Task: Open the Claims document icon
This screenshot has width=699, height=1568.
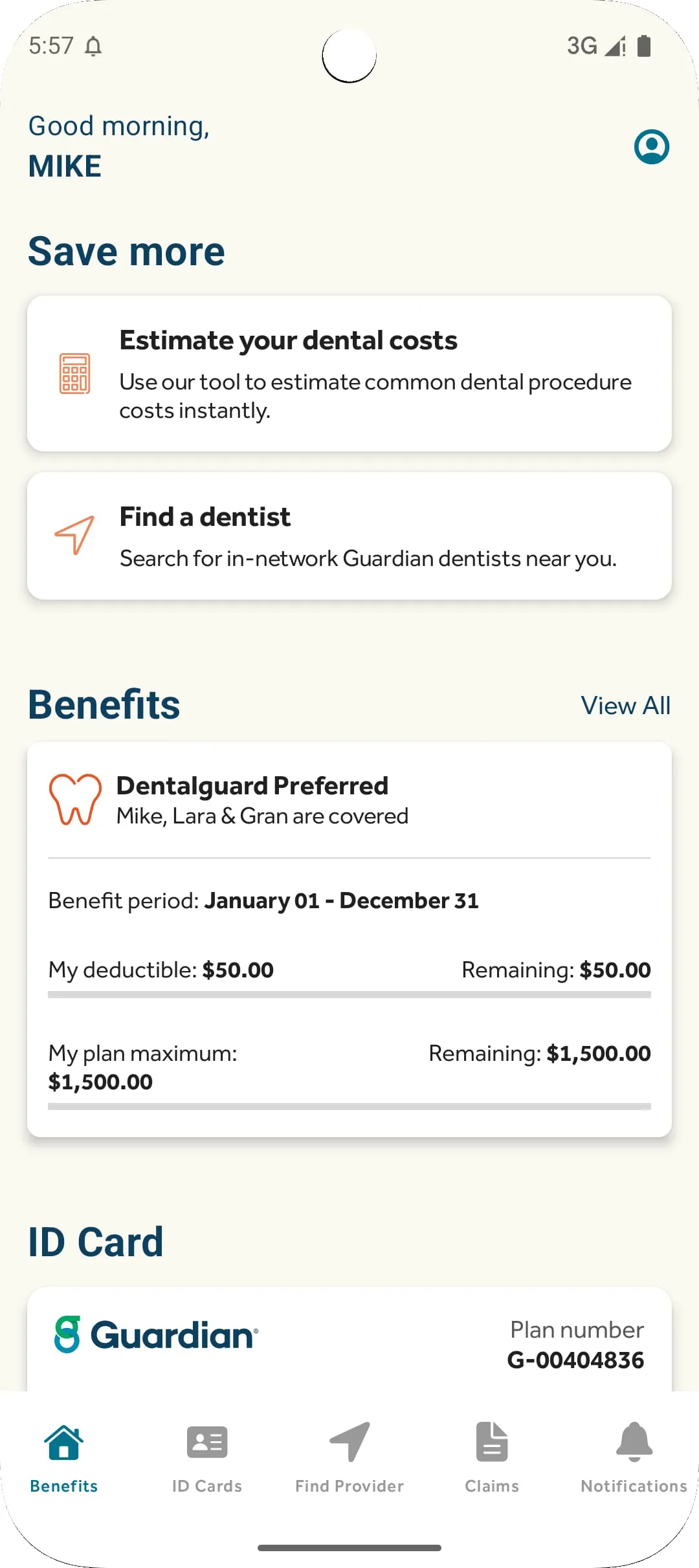Action: pyautogui.click(x=491, y=1442)
